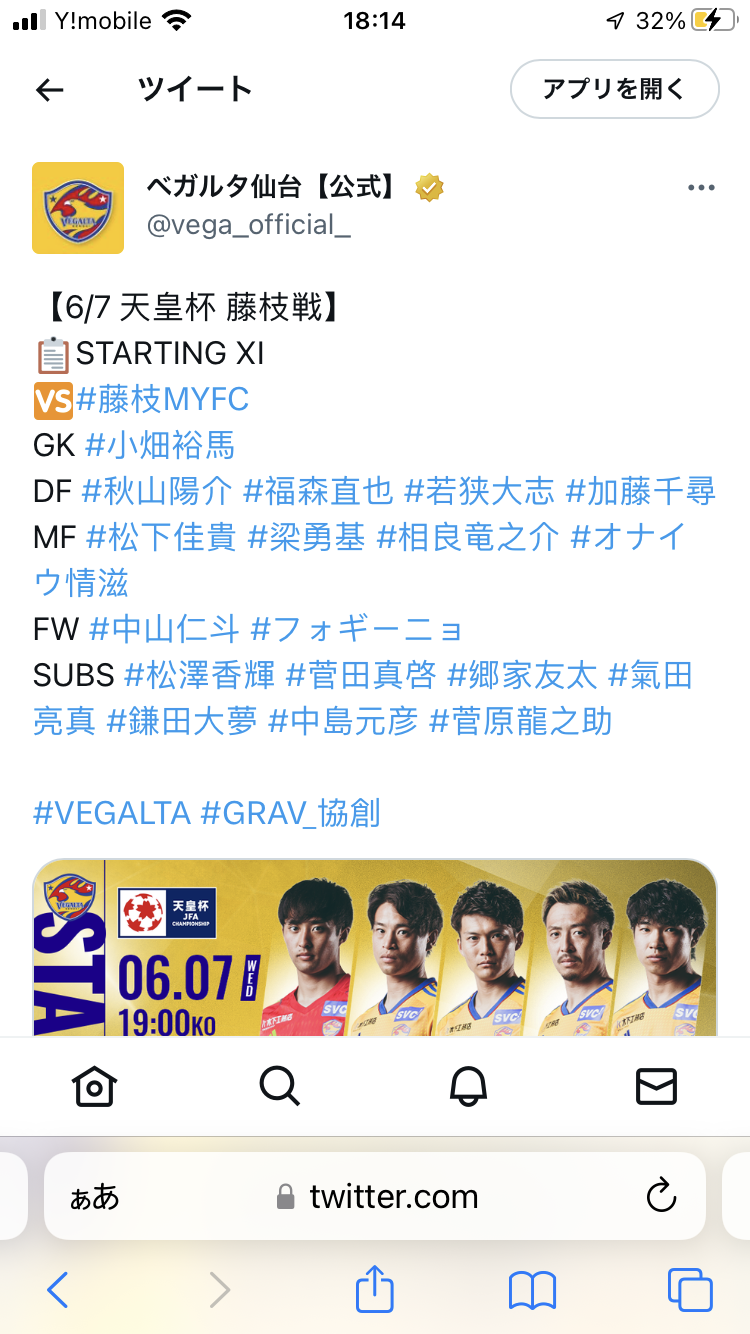Switch to the search tab

coord(280,1085)
